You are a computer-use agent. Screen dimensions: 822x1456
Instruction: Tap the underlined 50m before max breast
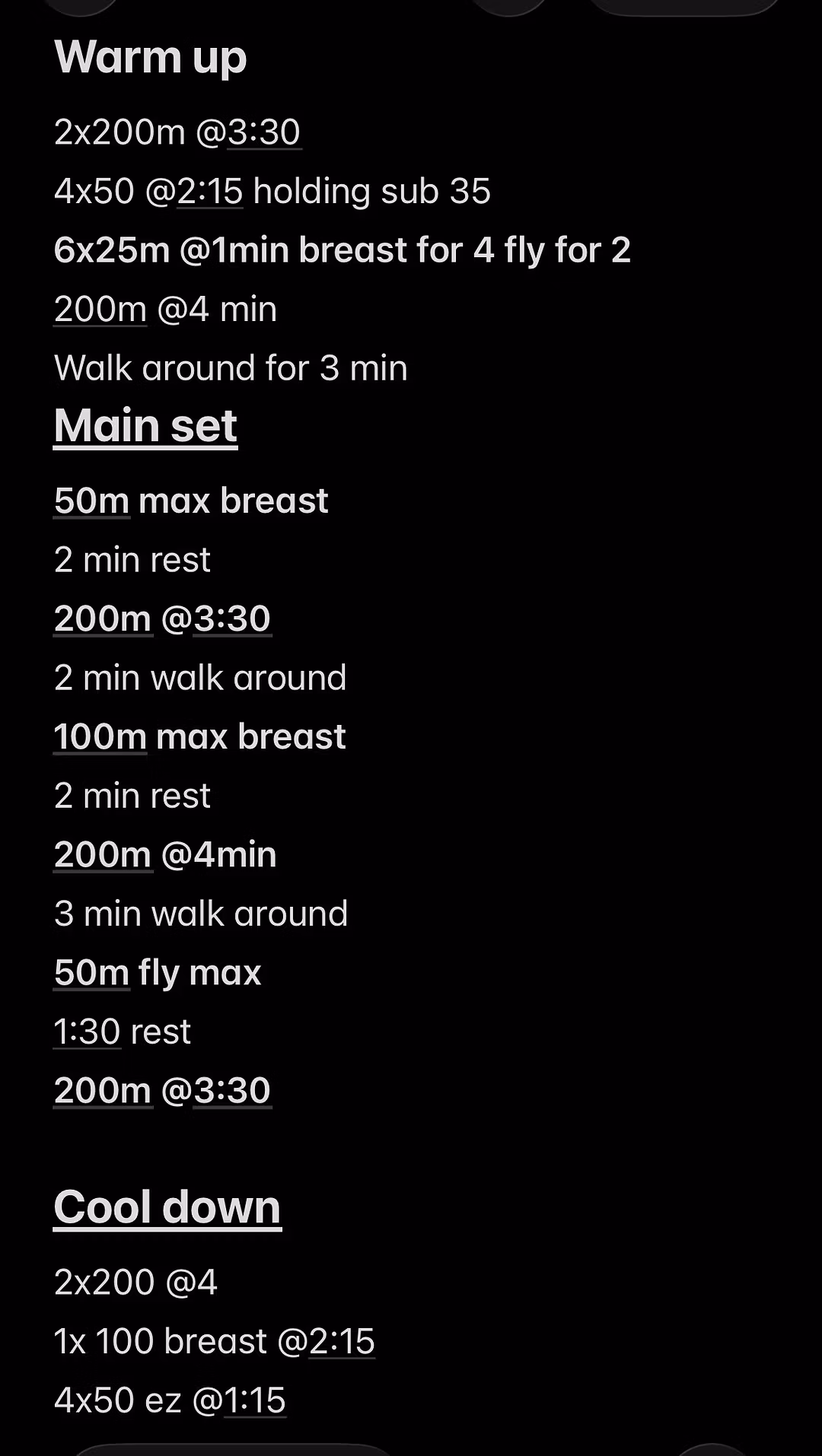click(91, 501)
